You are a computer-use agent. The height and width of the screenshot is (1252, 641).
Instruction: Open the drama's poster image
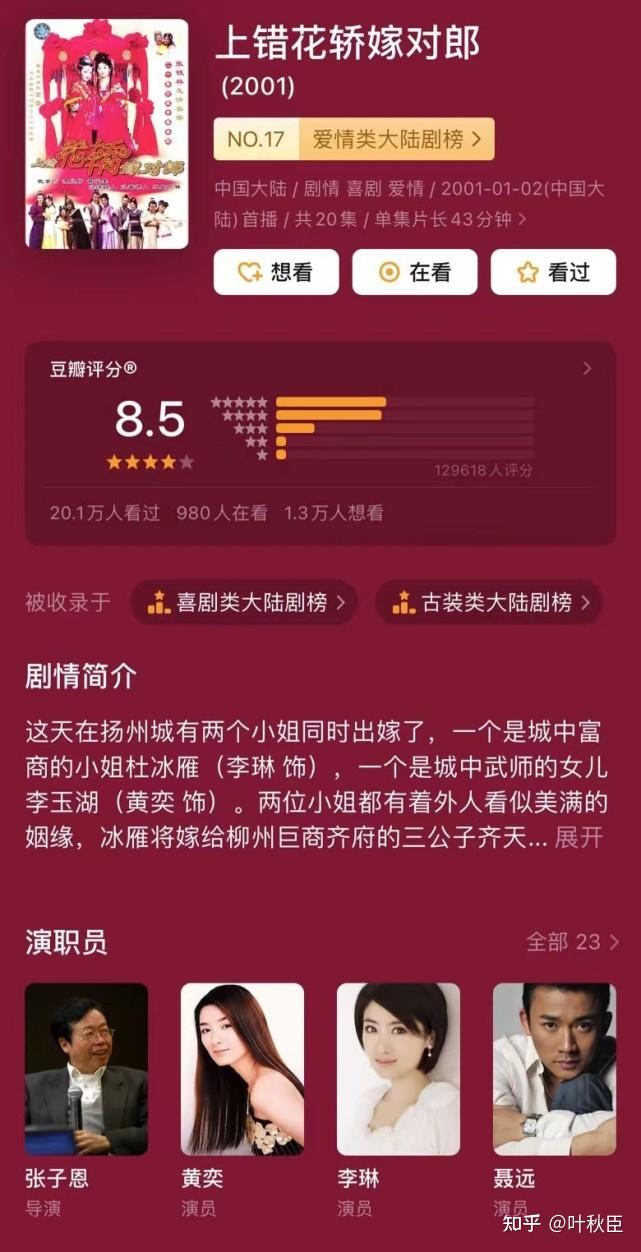click(x=106, y=134)
